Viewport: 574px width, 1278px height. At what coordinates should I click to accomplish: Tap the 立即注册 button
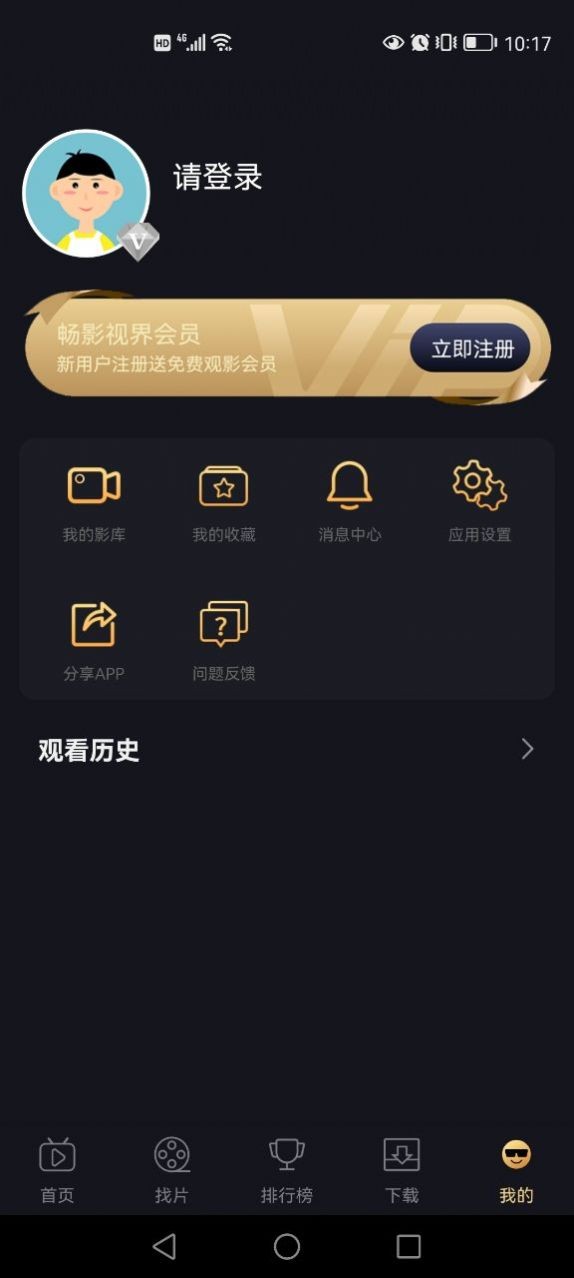pyautogui.click(x=470, y=348)
